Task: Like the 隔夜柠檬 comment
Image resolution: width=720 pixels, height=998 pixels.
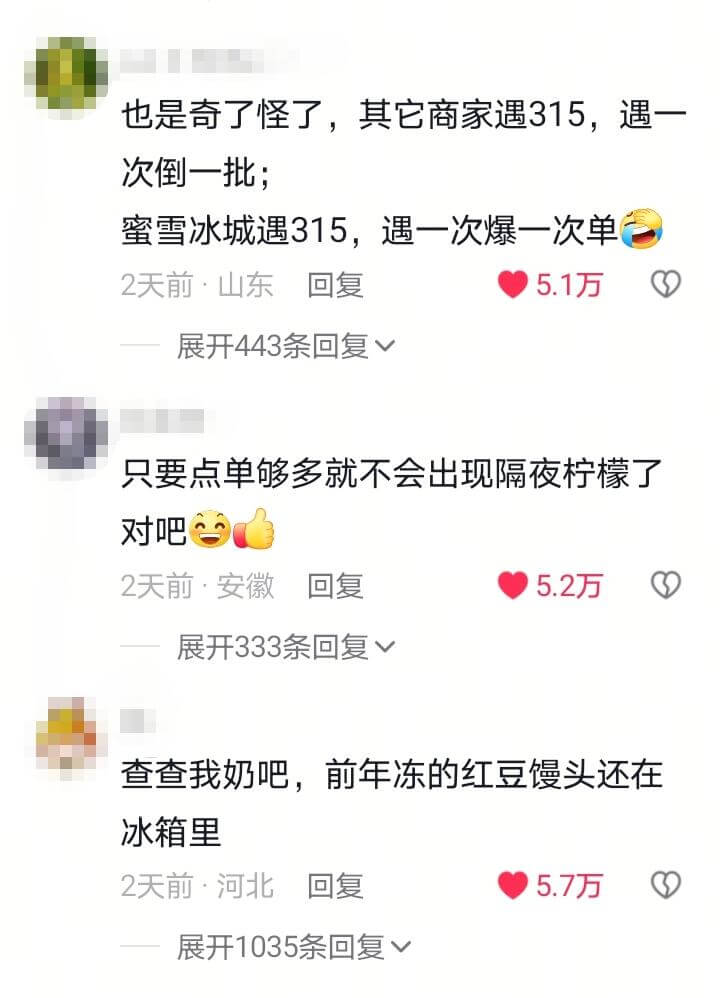Action: tap(513, 585)
